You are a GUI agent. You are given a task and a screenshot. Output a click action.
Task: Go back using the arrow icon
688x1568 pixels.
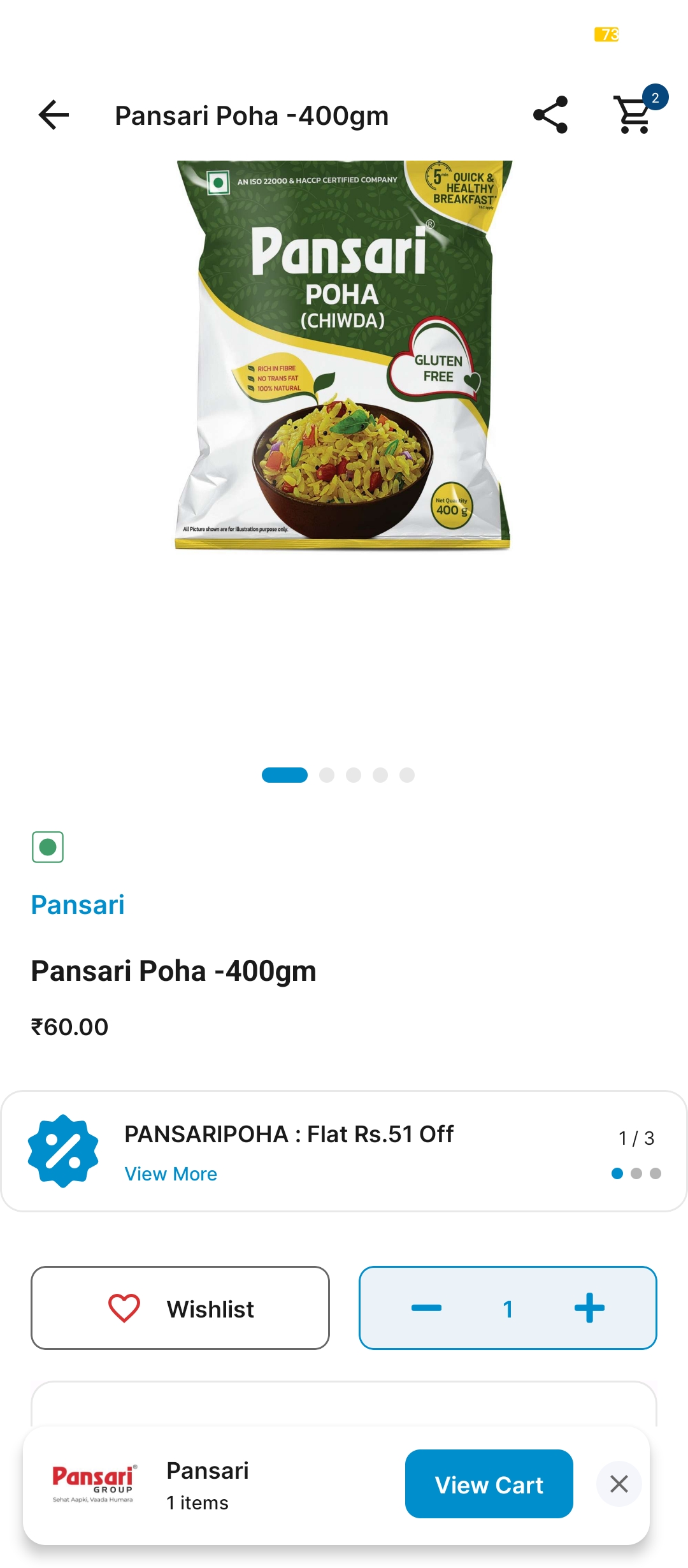(54, 115)
